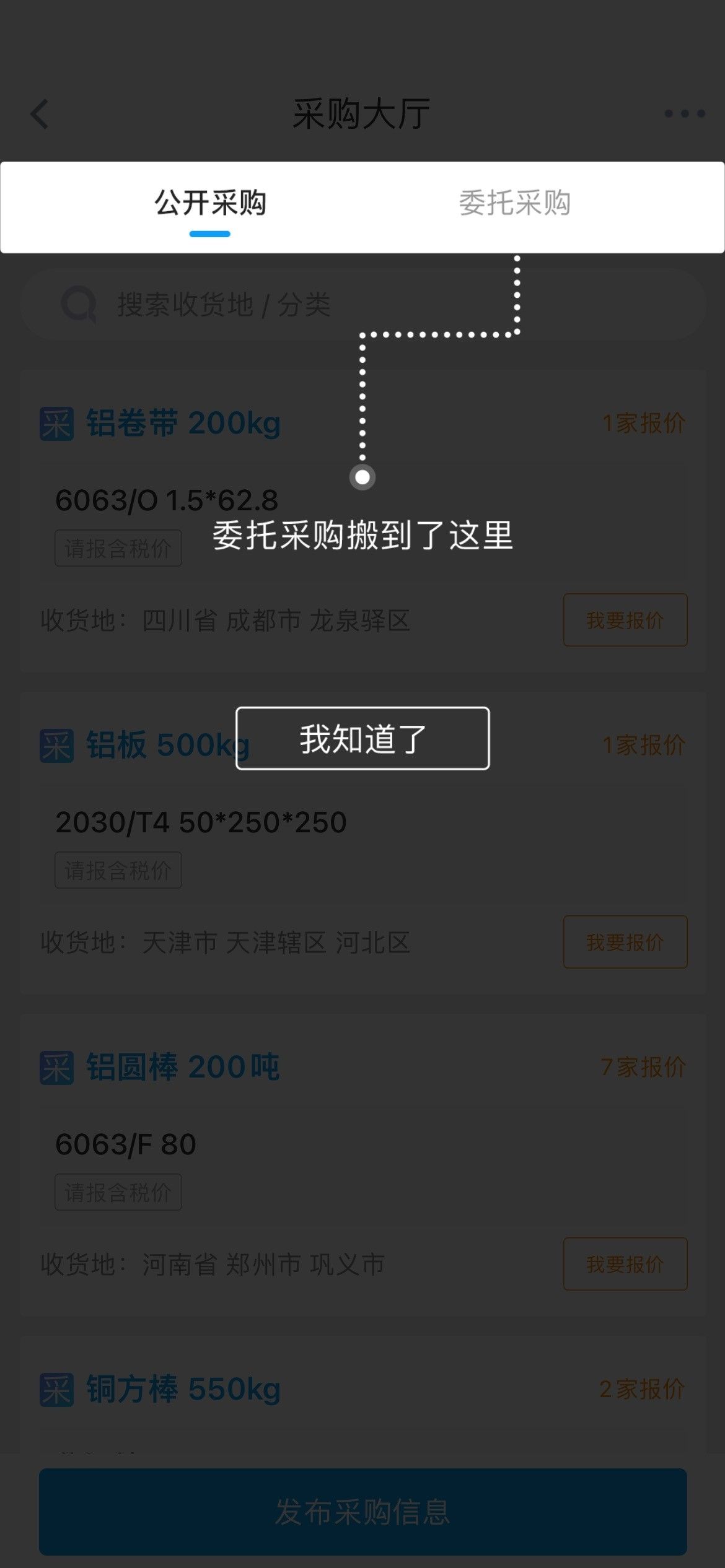Open the 铜方棒 550kg purchase card
This screenshot has height=1568, width=725.
tap(183, 1389)
